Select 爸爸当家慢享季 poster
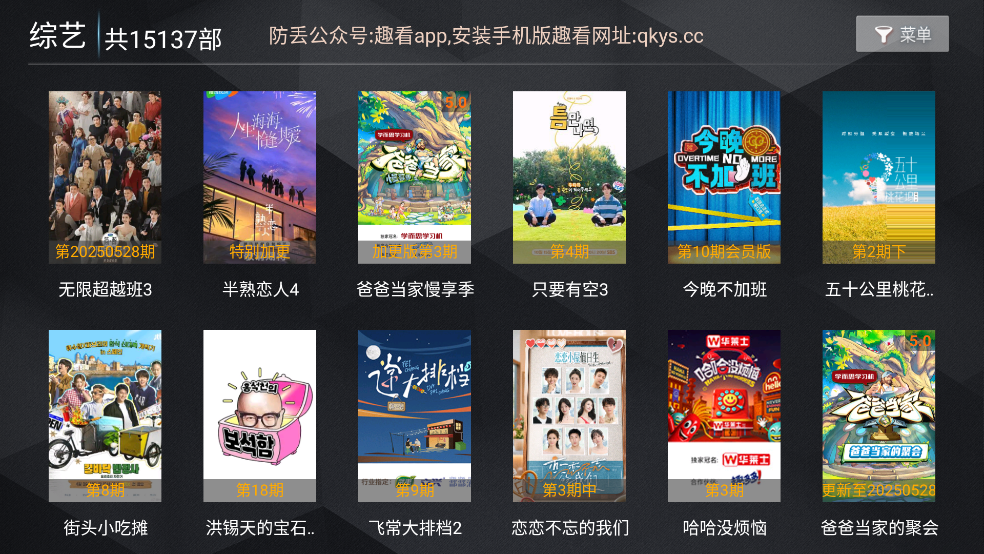This screenshot has width=984, height=554. [414, 178]
